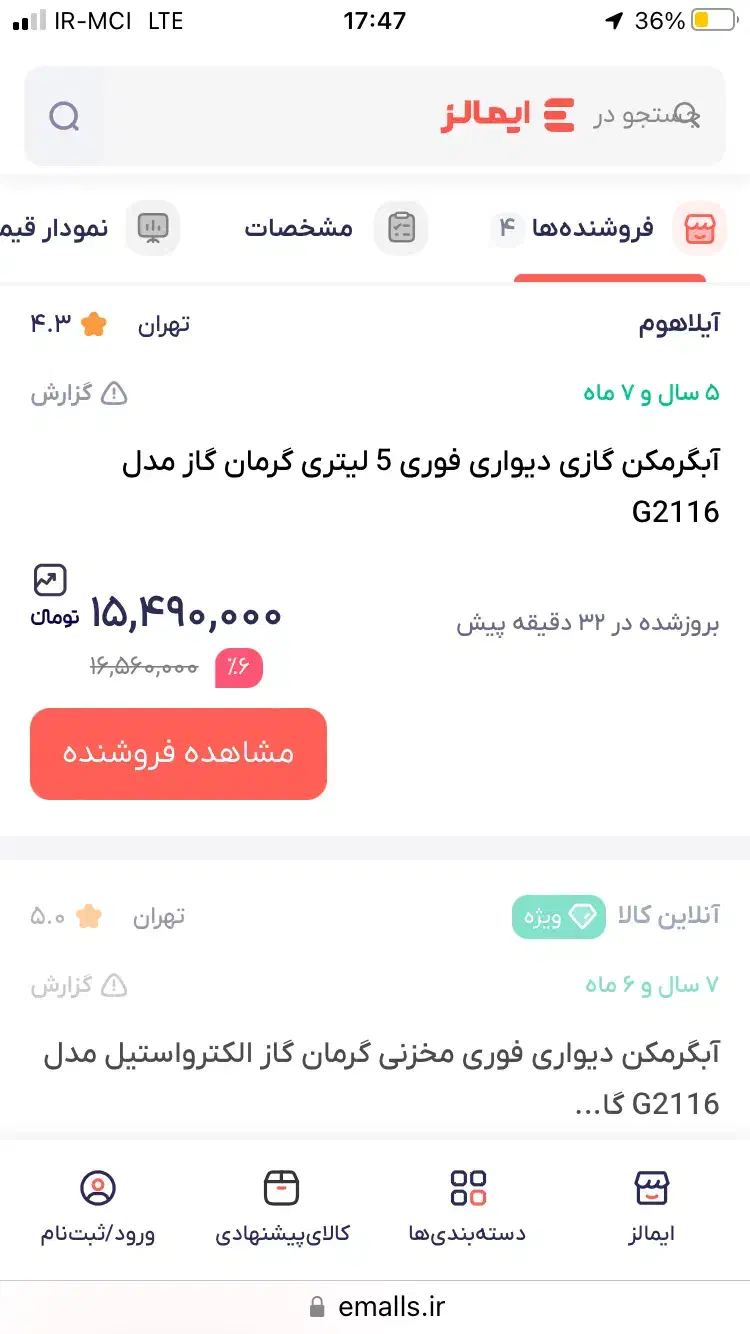Open دسته‌بندی‌ها in the bottom bar
This screenshot has height=1334, width=750.
pyautogui.click(x=468, y=1206)
